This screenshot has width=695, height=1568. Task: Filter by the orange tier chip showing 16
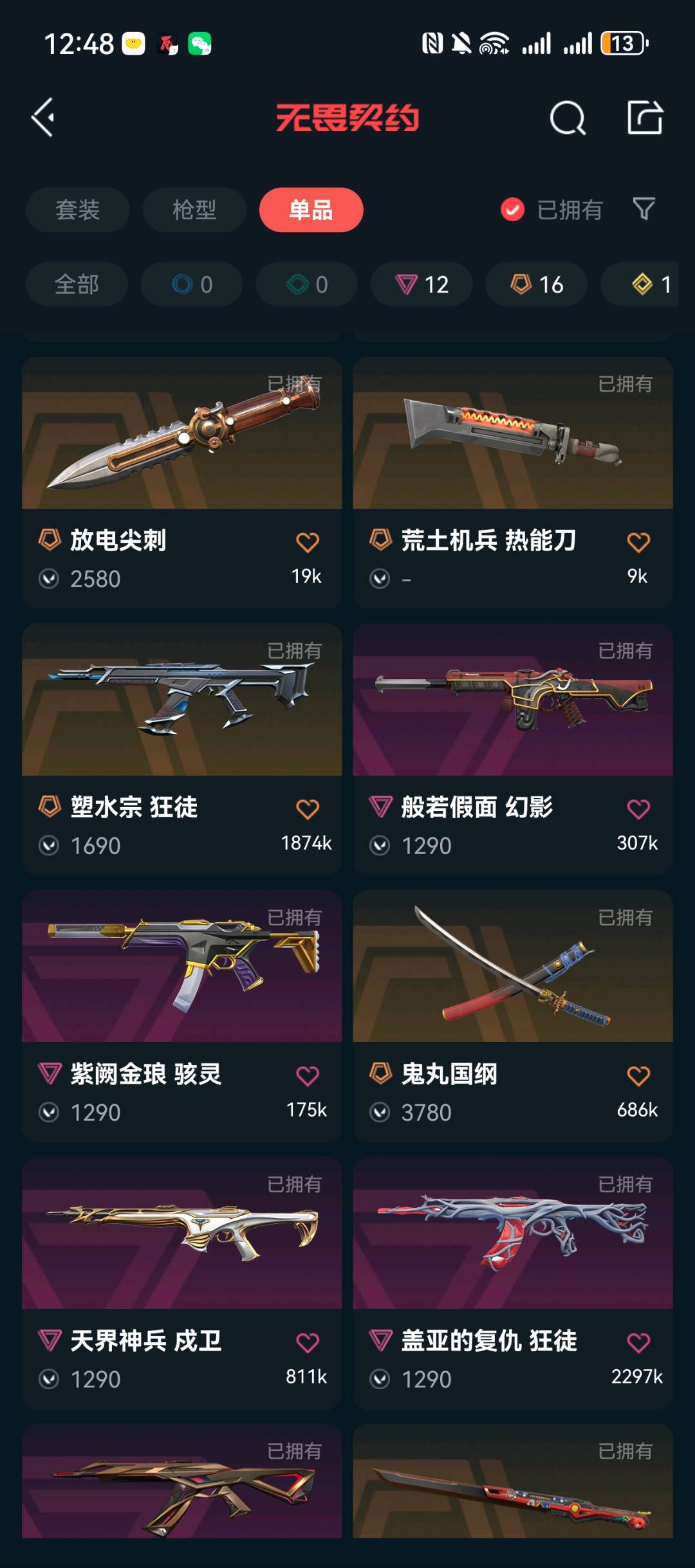point(536,284)
